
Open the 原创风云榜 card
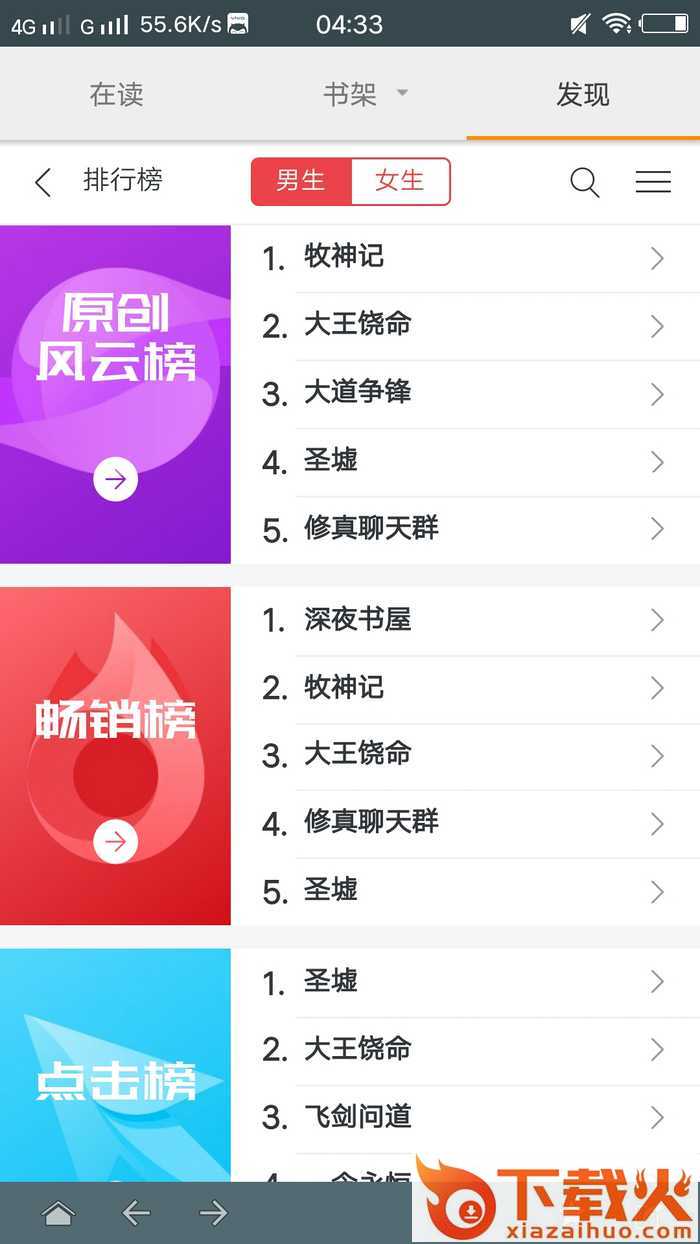(x=115, y=394)
